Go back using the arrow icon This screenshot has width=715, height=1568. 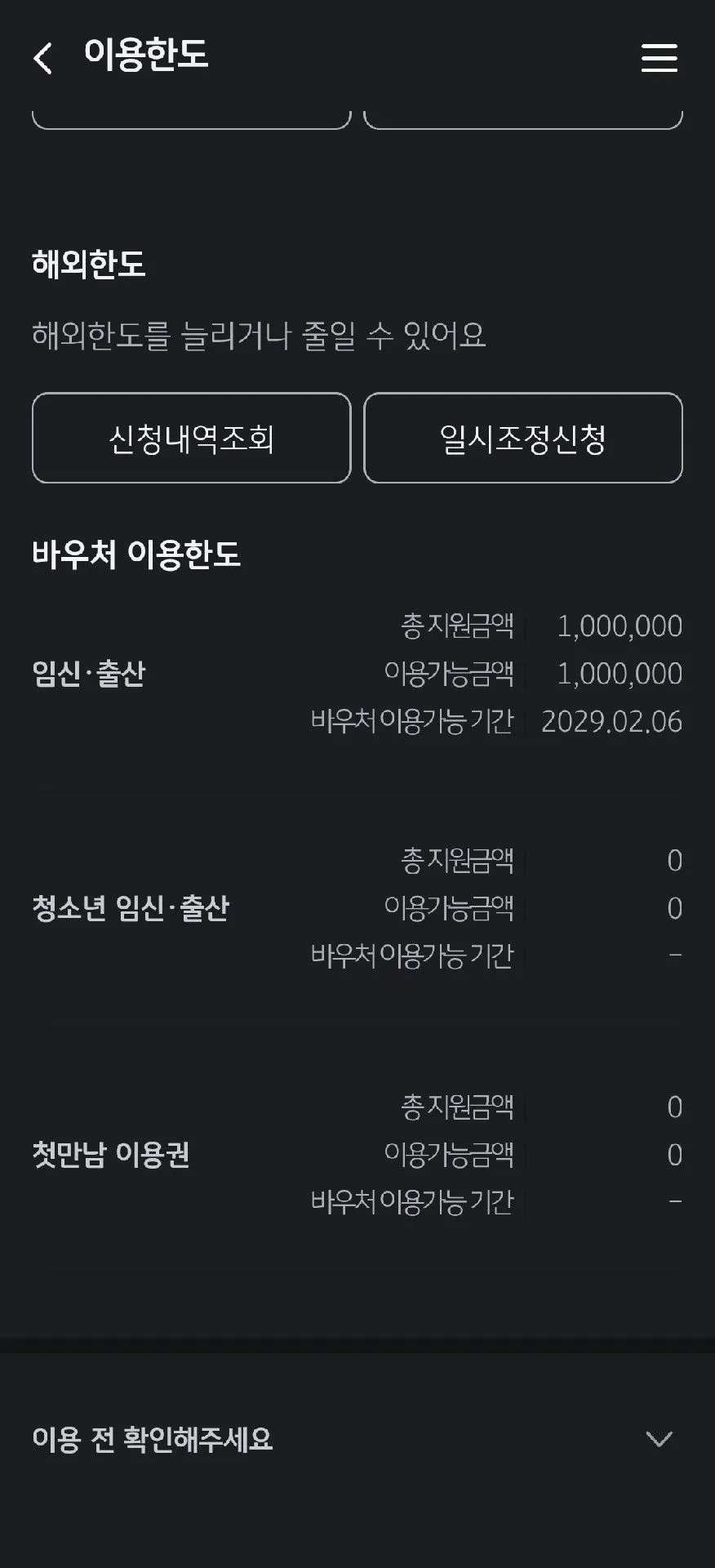point(42,58)
